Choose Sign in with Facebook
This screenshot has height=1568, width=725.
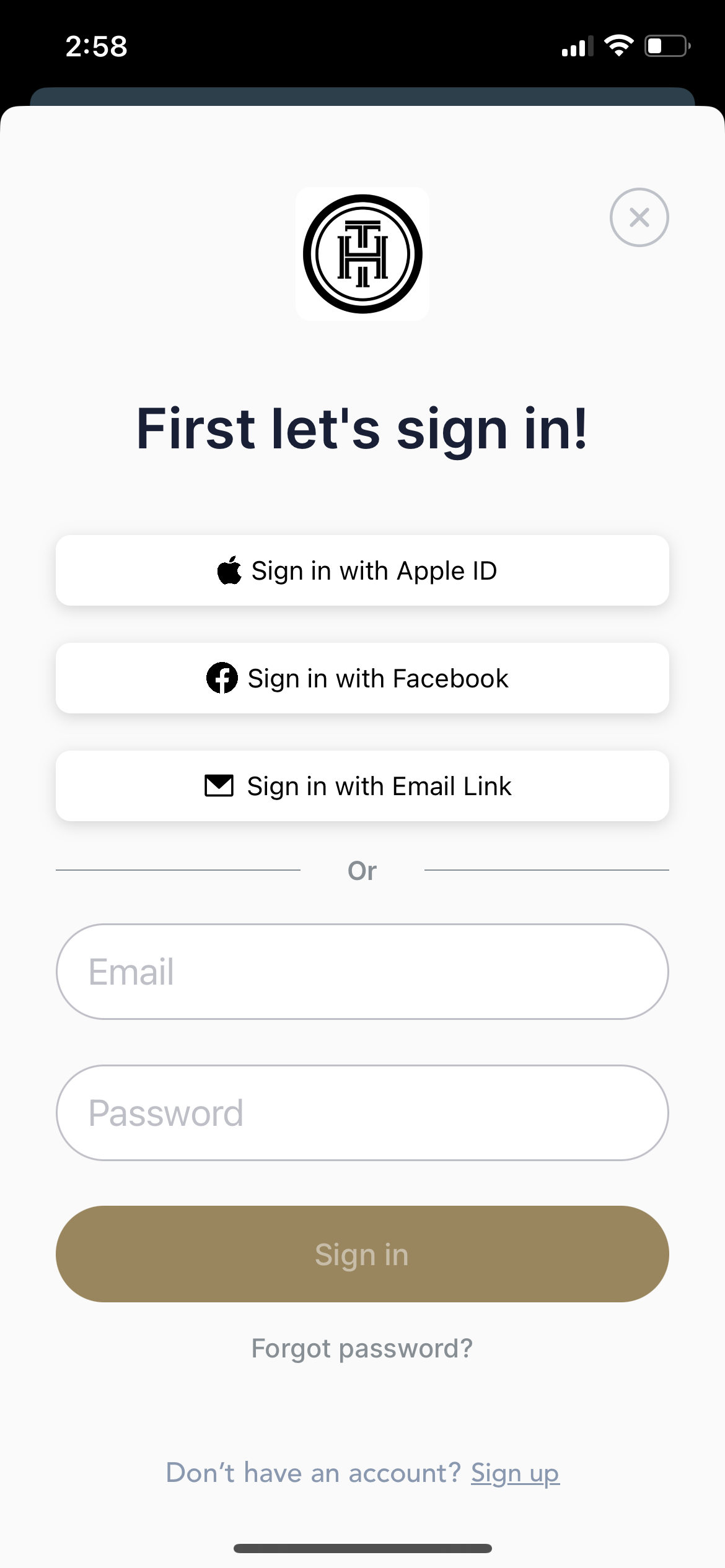[x=362, y=678]
